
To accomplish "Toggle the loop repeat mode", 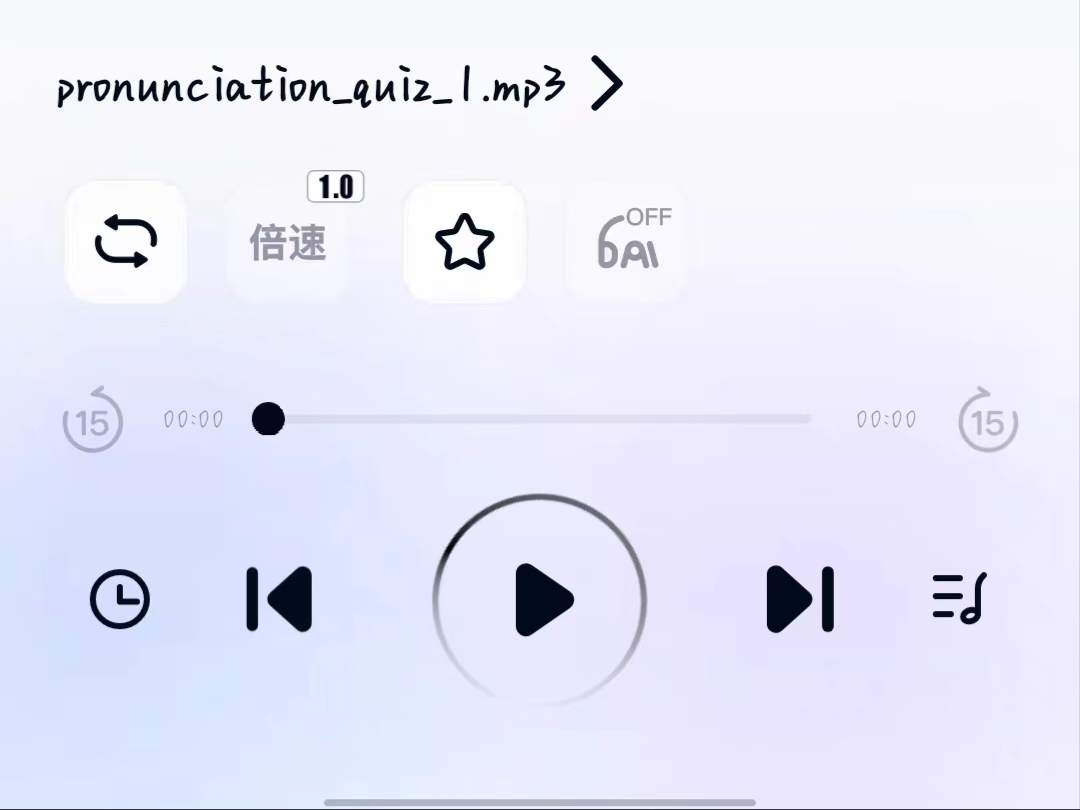I will click(x=126, y=242).
